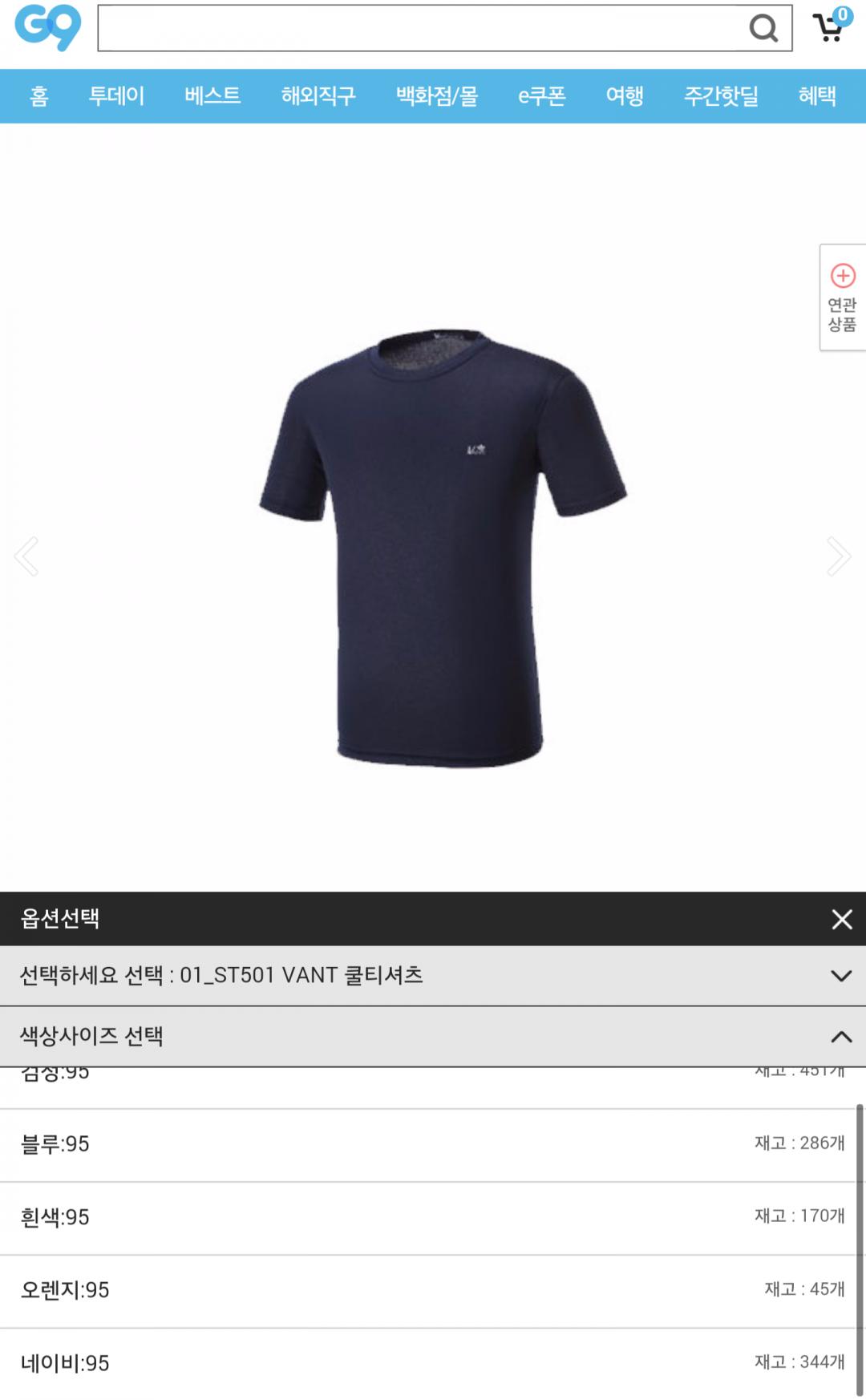The image size is (866, 1400).
Task: Open the 연관상품 side button
Action: 842,297
